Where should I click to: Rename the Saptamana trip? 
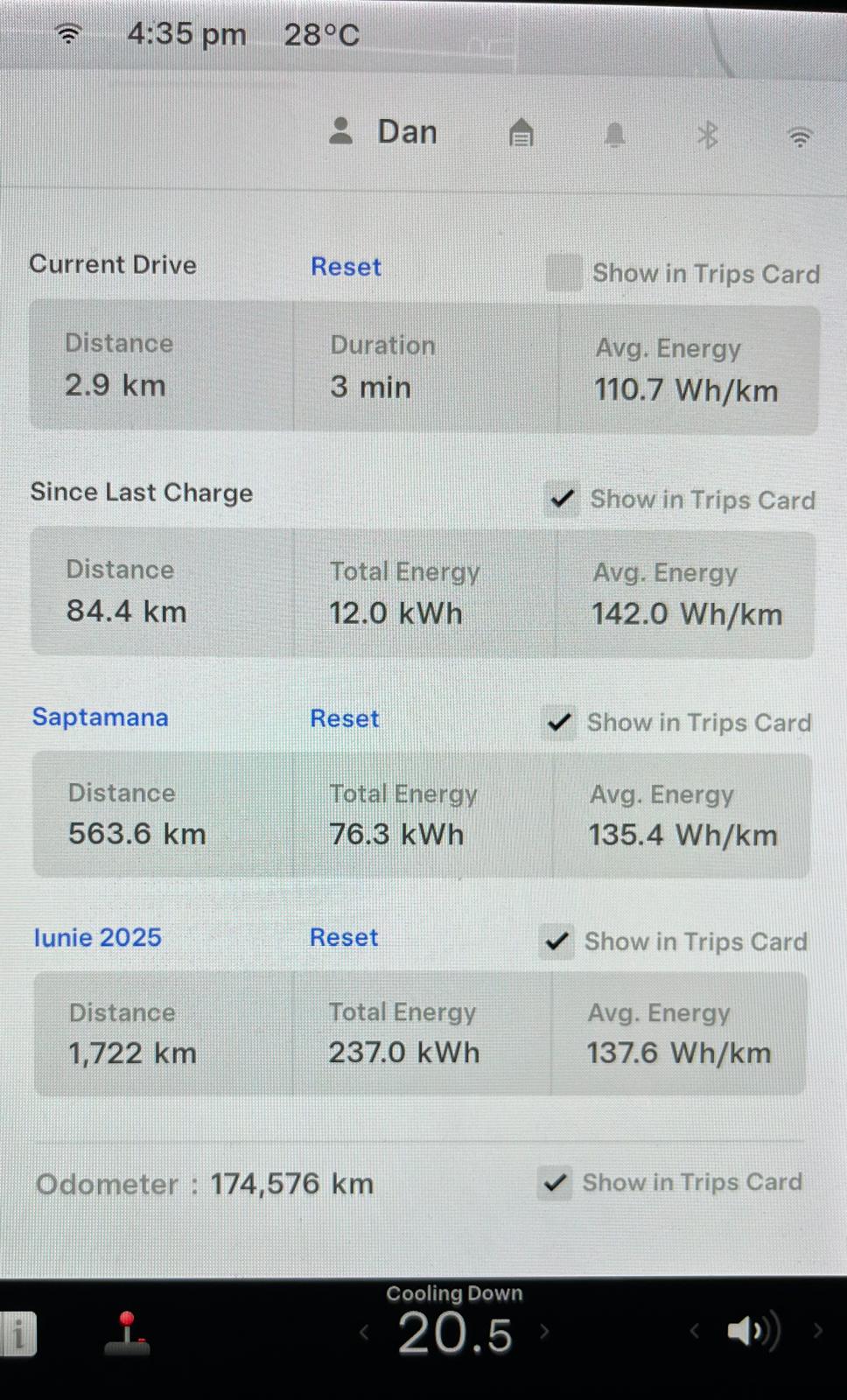point(100,717)
